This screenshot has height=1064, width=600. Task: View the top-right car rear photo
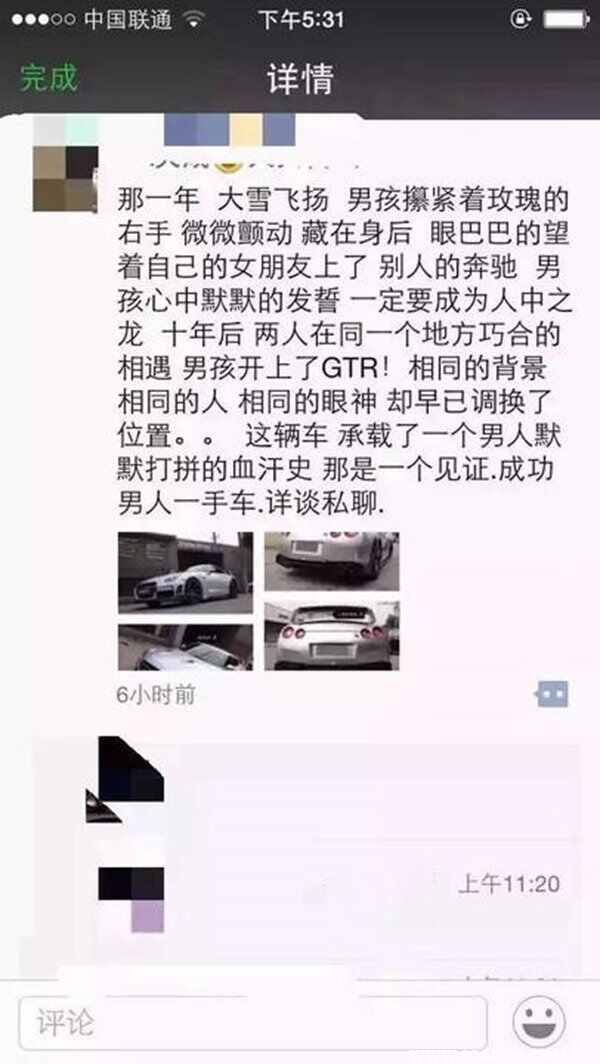point(331,561)
